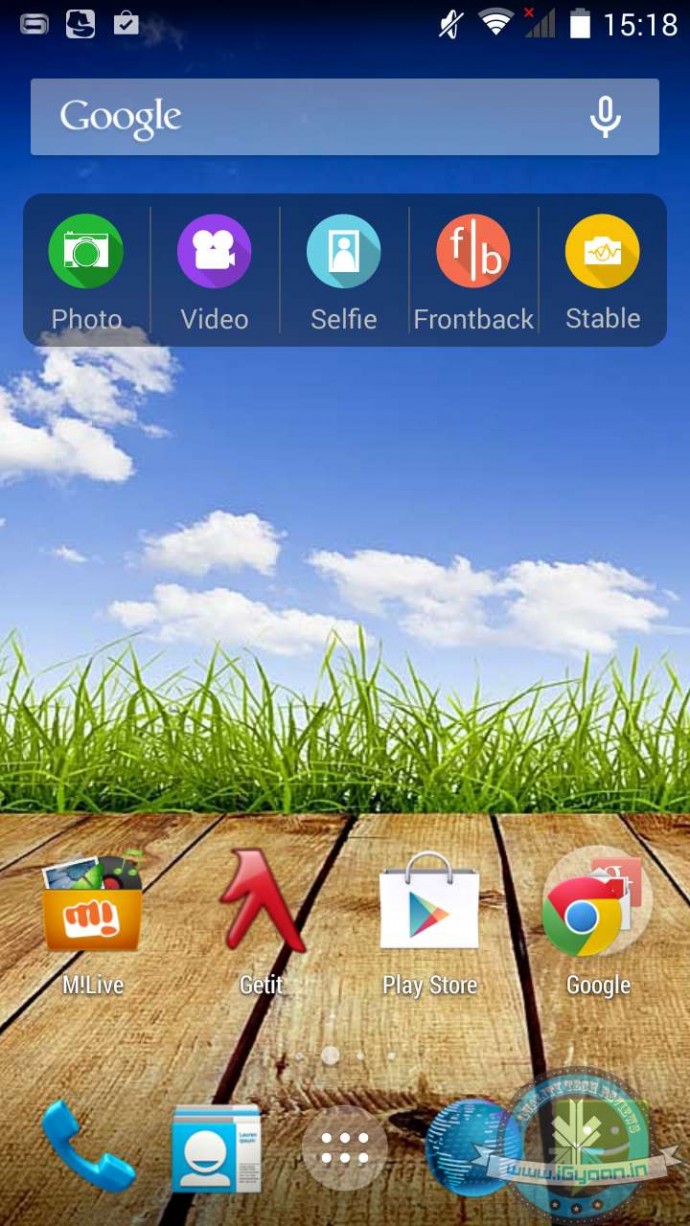Open the app drawer
This screenshot has width=690, height=1226.
[344, 1148]
